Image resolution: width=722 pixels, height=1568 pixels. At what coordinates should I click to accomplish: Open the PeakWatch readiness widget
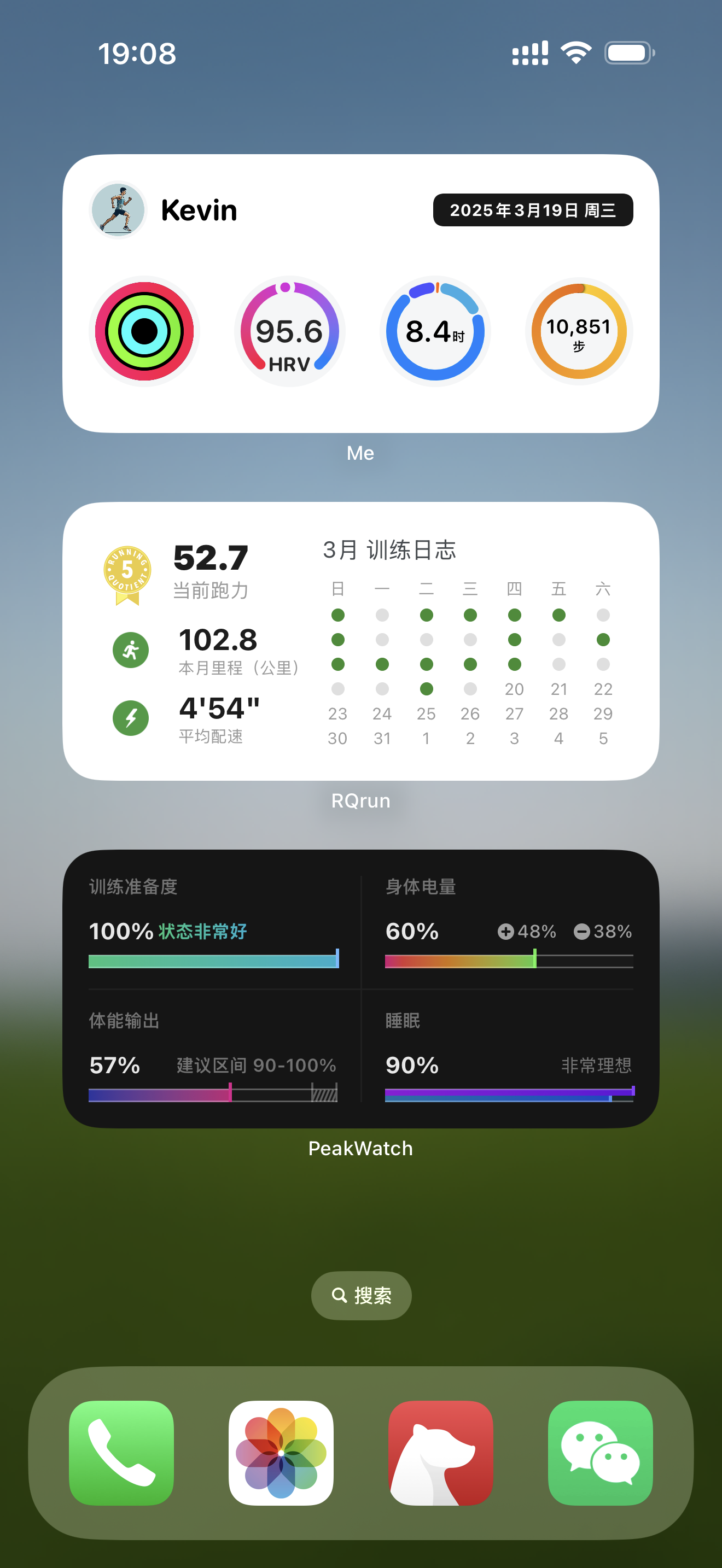(x=361, y=988)
